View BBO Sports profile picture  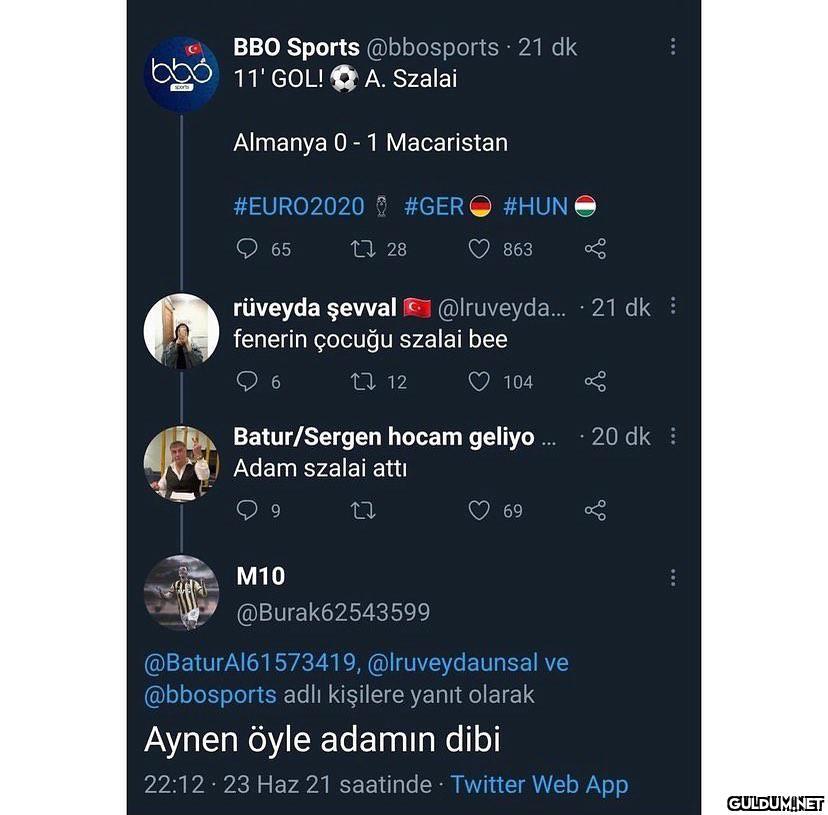click(181, 72)
